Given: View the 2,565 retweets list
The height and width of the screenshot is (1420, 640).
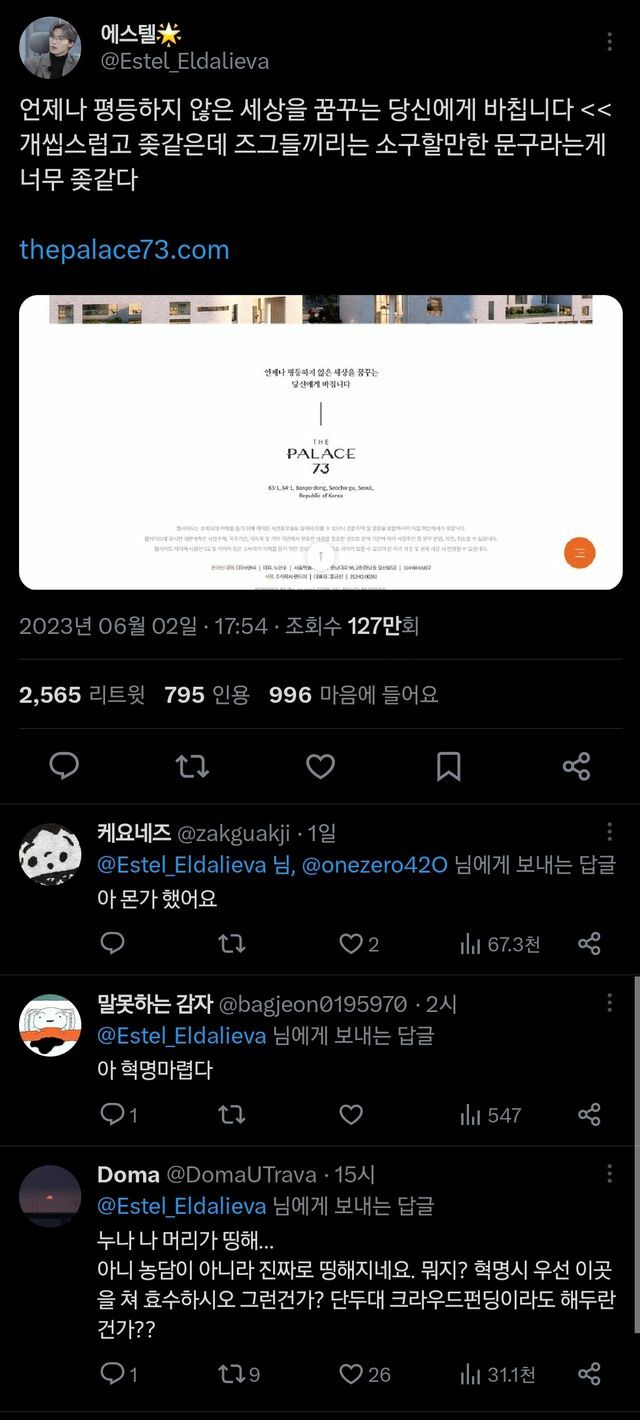Looking at the screenshot, I should 82,694.
